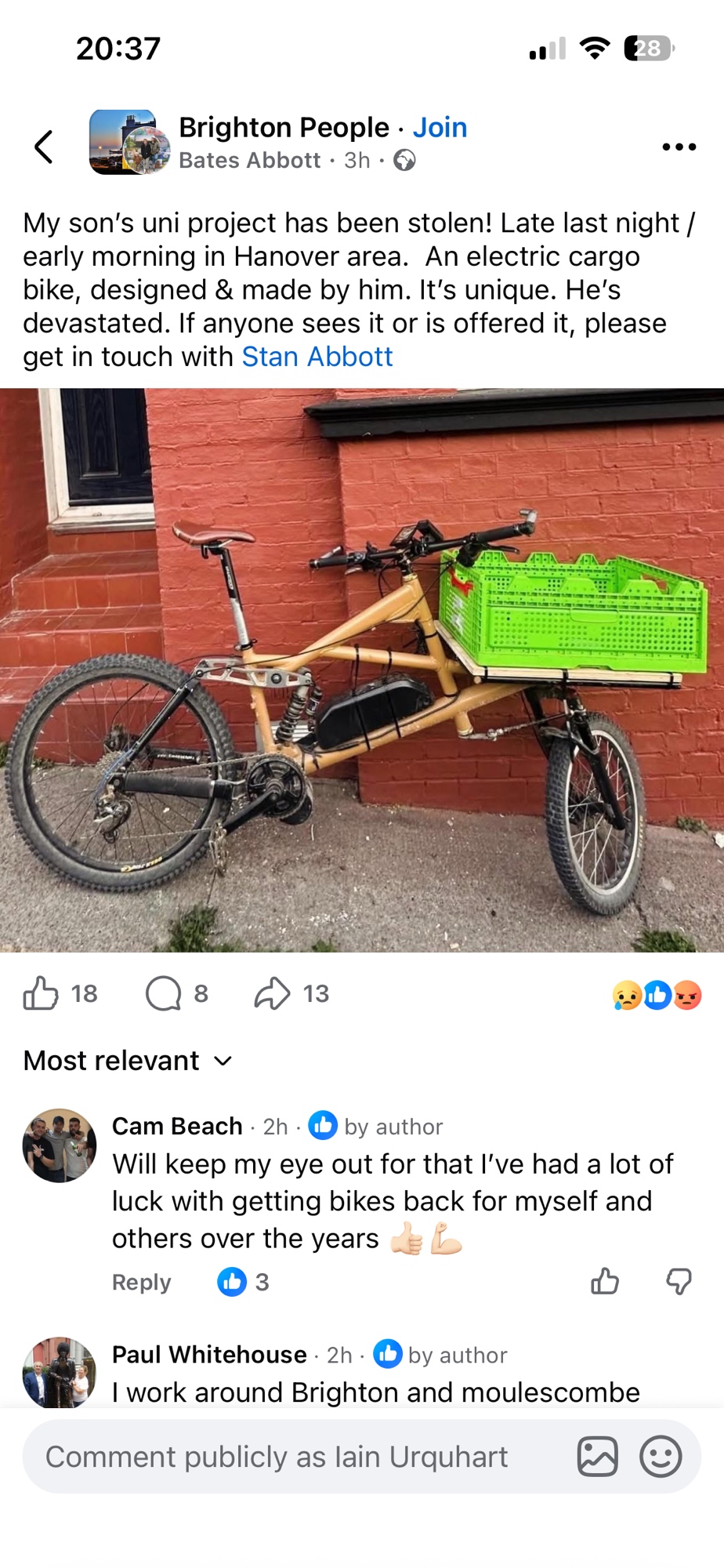The width and height of the screenshot is (724, 1568).
Task: Reply to Cam Beach's comment
Action: coord(141,1282)
